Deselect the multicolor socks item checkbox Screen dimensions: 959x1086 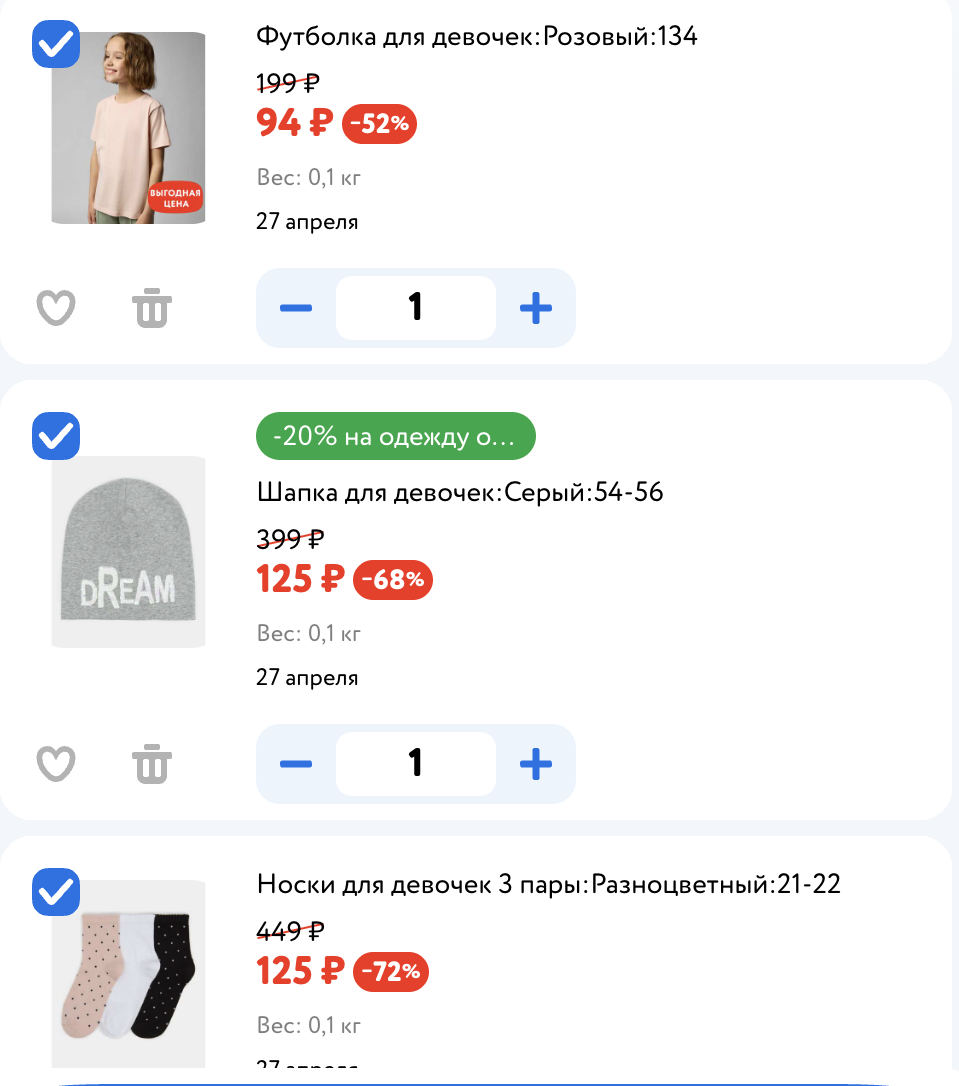[56, 891]
